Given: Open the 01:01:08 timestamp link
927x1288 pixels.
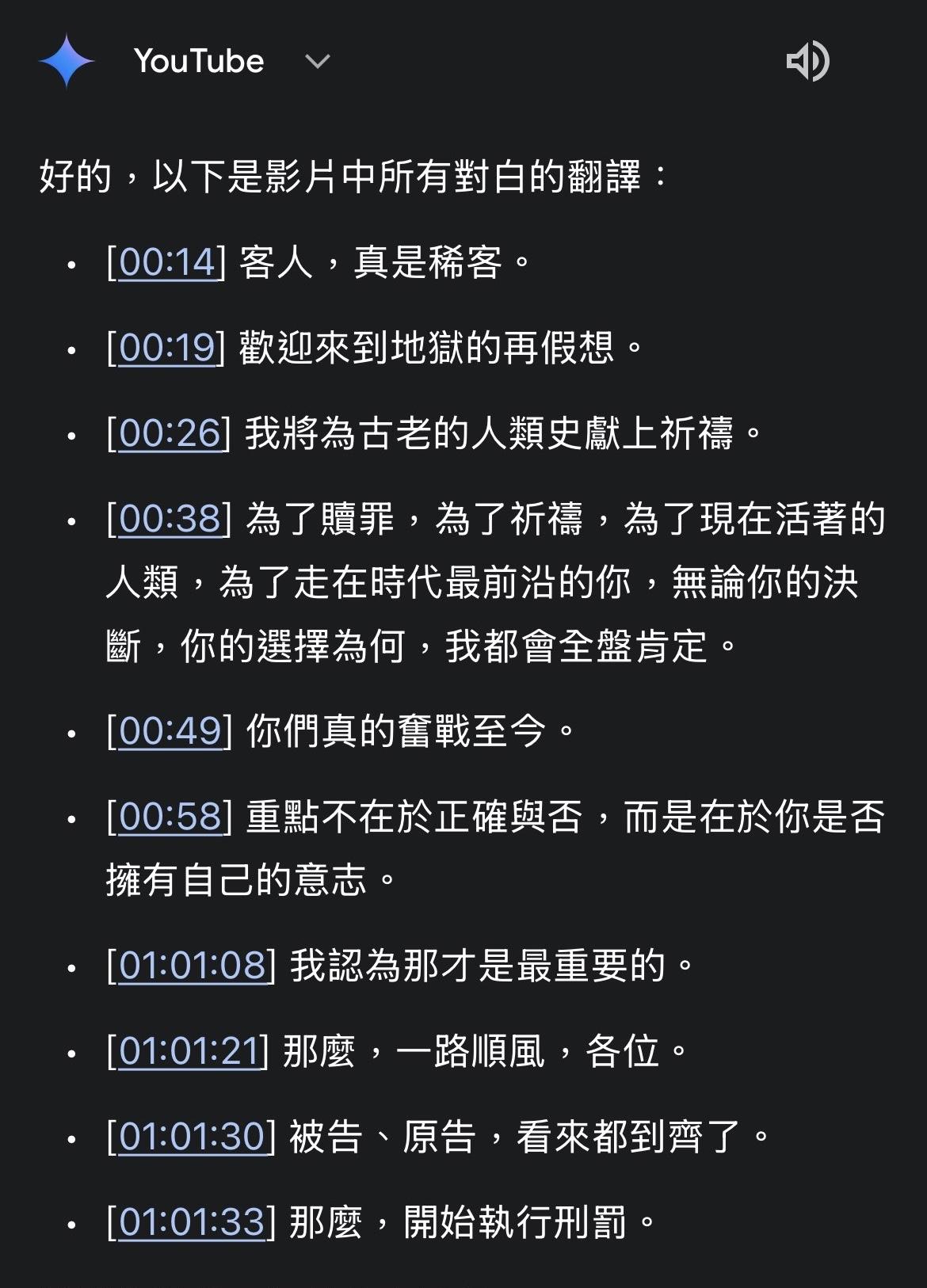Looking at the screenshot, I should [191, 966].
